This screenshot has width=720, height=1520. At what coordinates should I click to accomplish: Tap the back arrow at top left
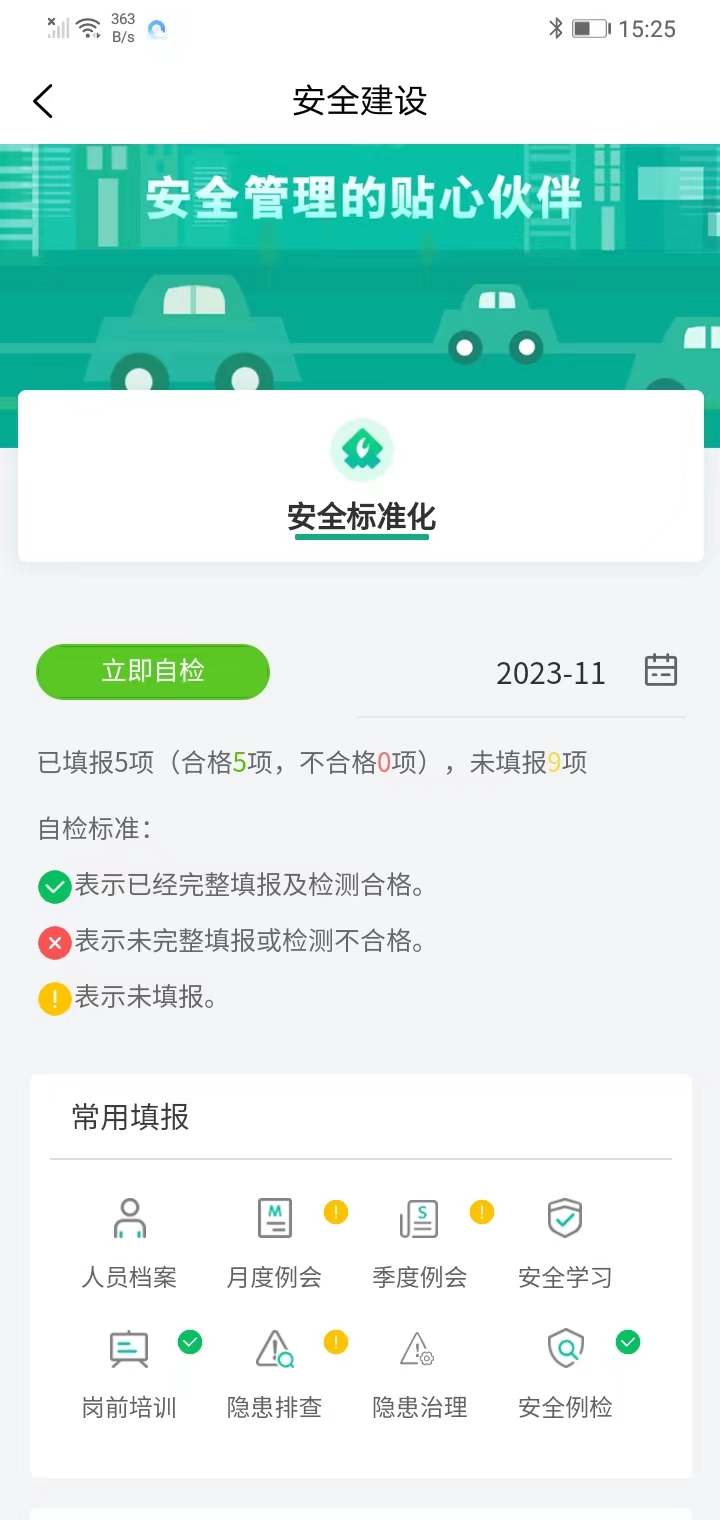tap(42, 101)
